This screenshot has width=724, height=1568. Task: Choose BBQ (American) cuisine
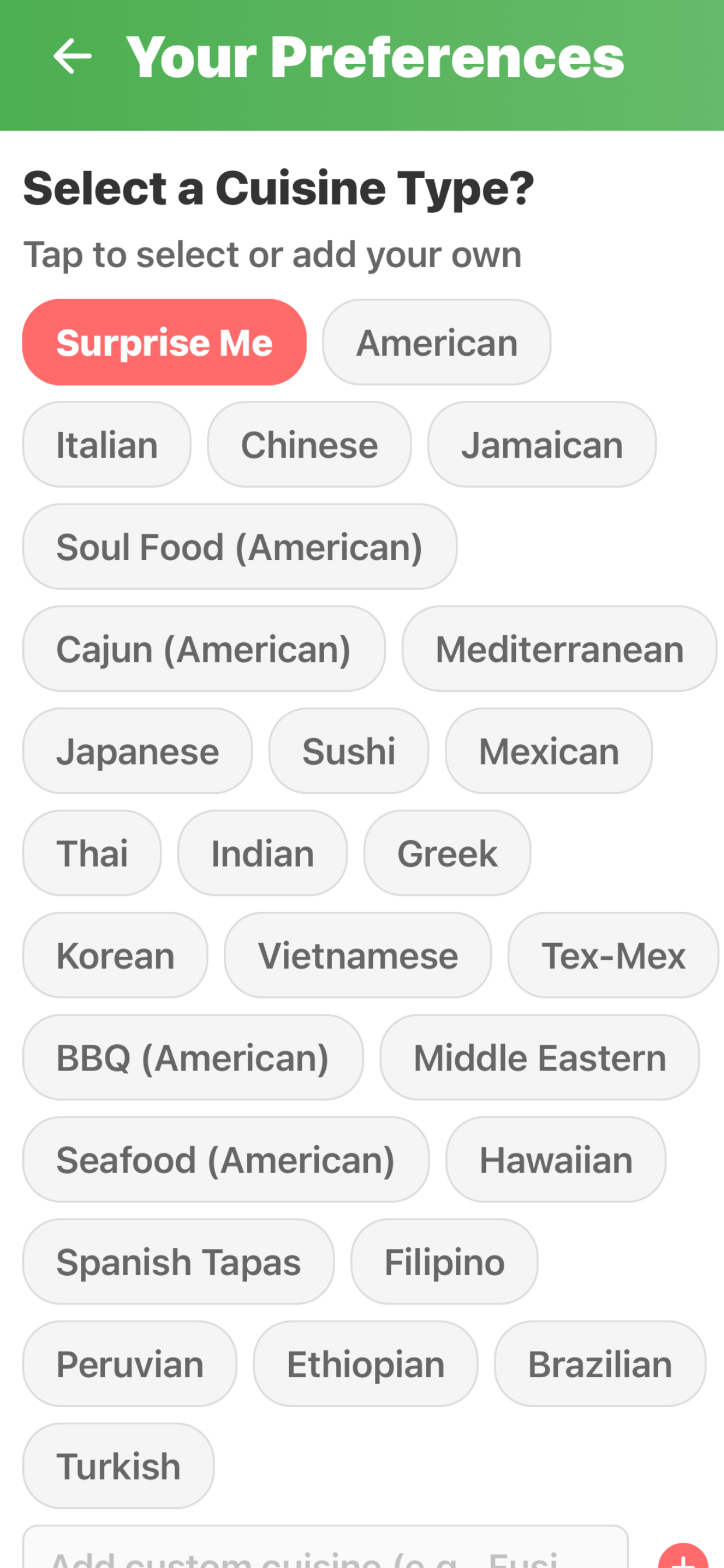tap(192, 1058)
